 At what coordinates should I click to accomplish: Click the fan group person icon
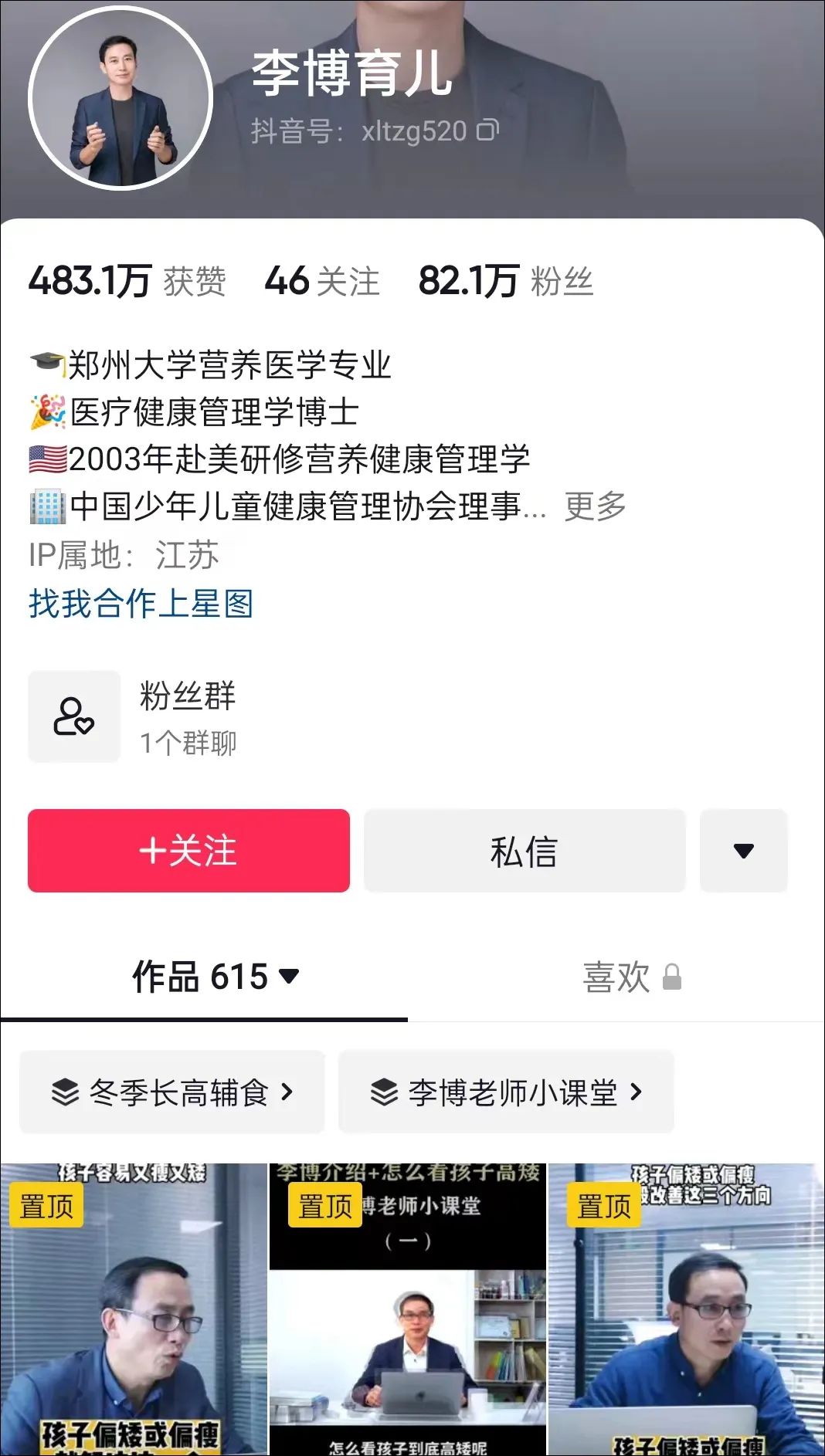point(73,716)
